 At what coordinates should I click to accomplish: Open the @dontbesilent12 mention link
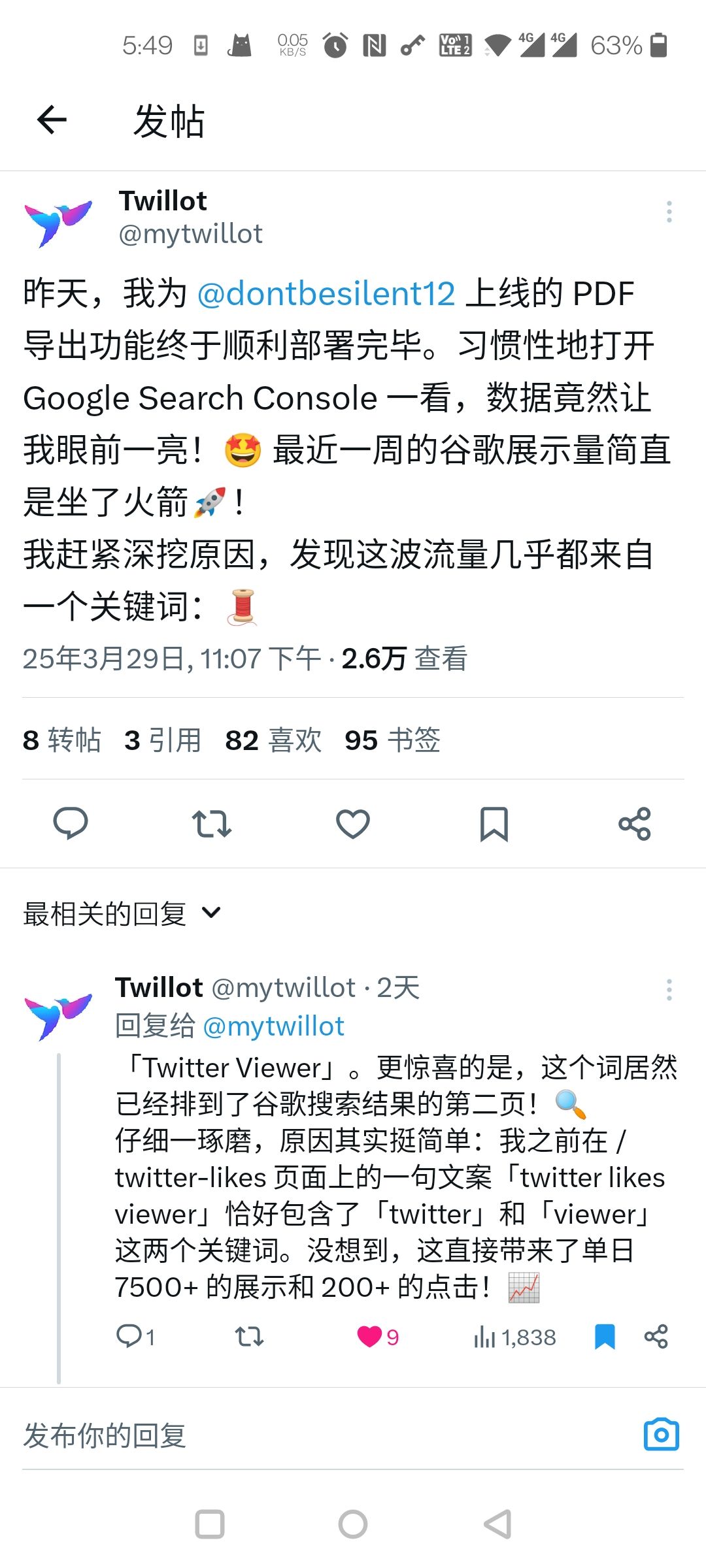coord(326,293)
